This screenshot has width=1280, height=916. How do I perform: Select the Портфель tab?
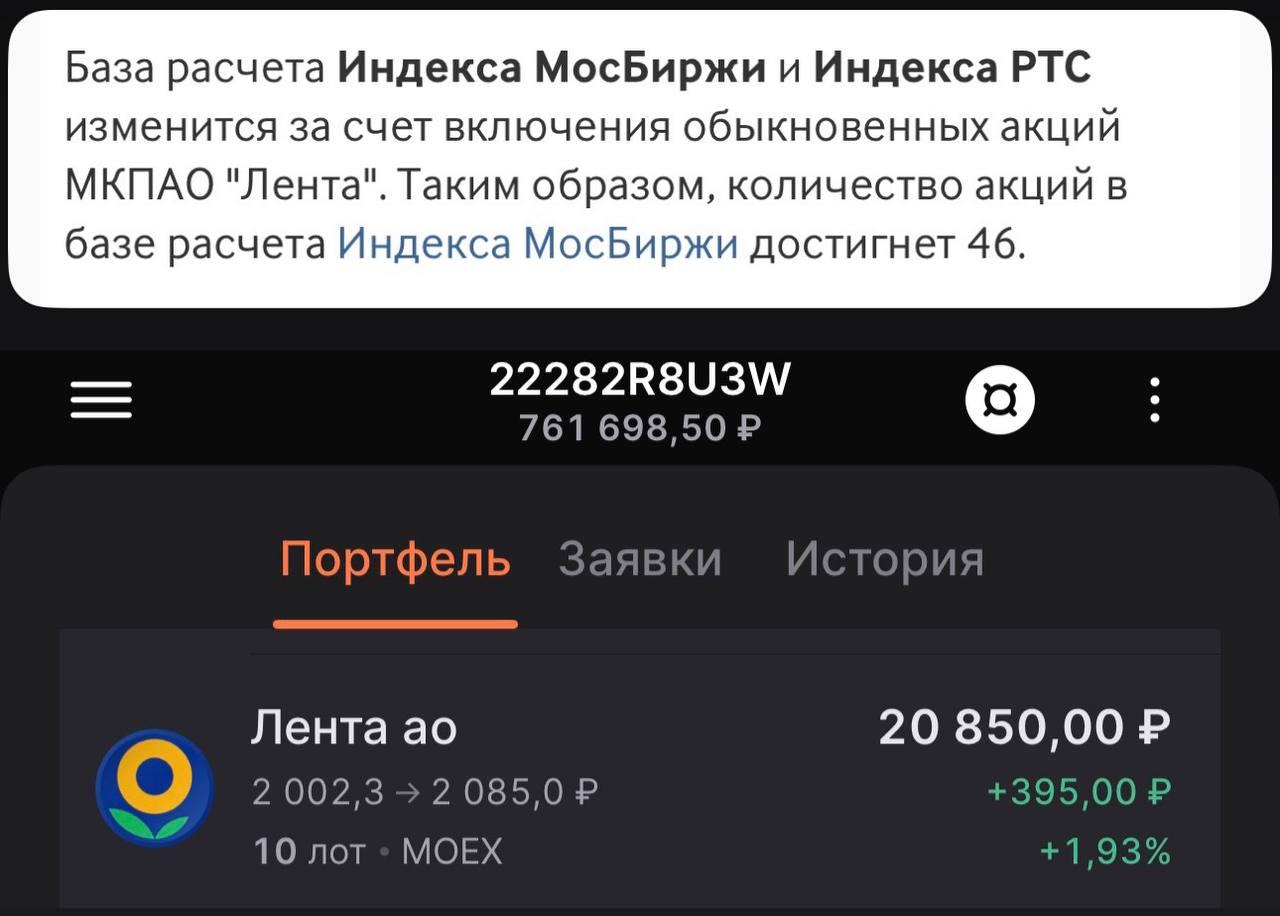395,559
